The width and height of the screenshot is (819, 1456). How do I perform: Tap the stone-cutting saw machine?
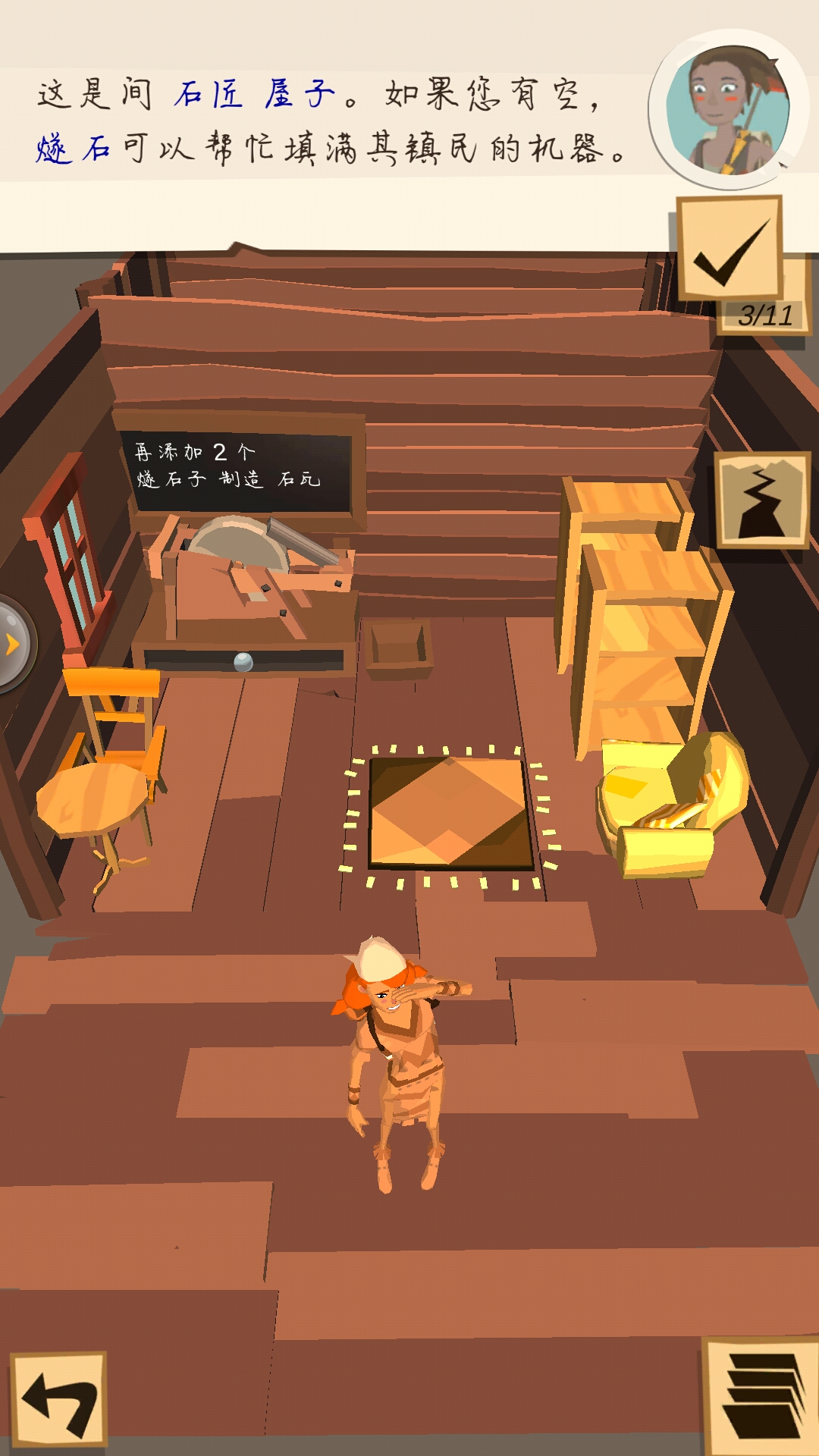point(250,576)
